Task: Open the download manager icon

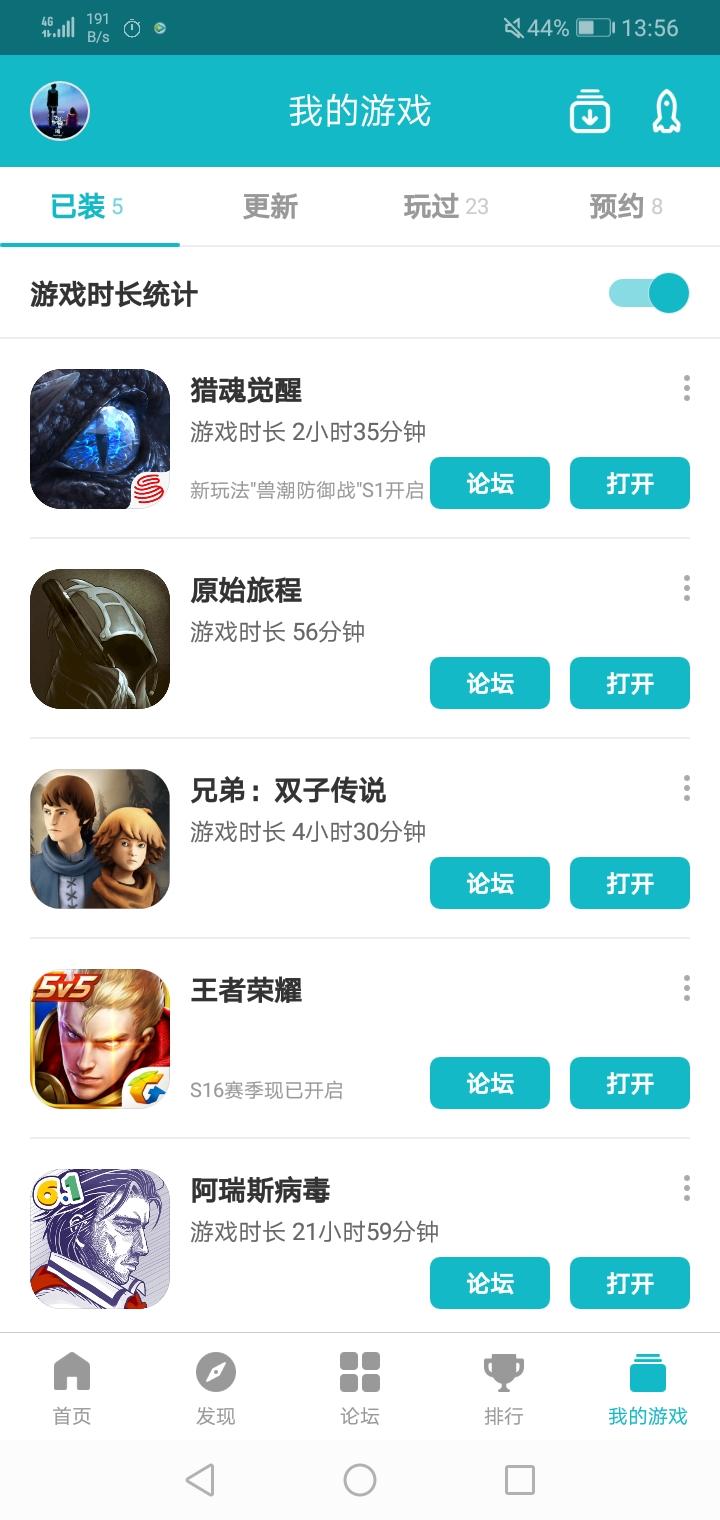Action: tap(590, 111)
